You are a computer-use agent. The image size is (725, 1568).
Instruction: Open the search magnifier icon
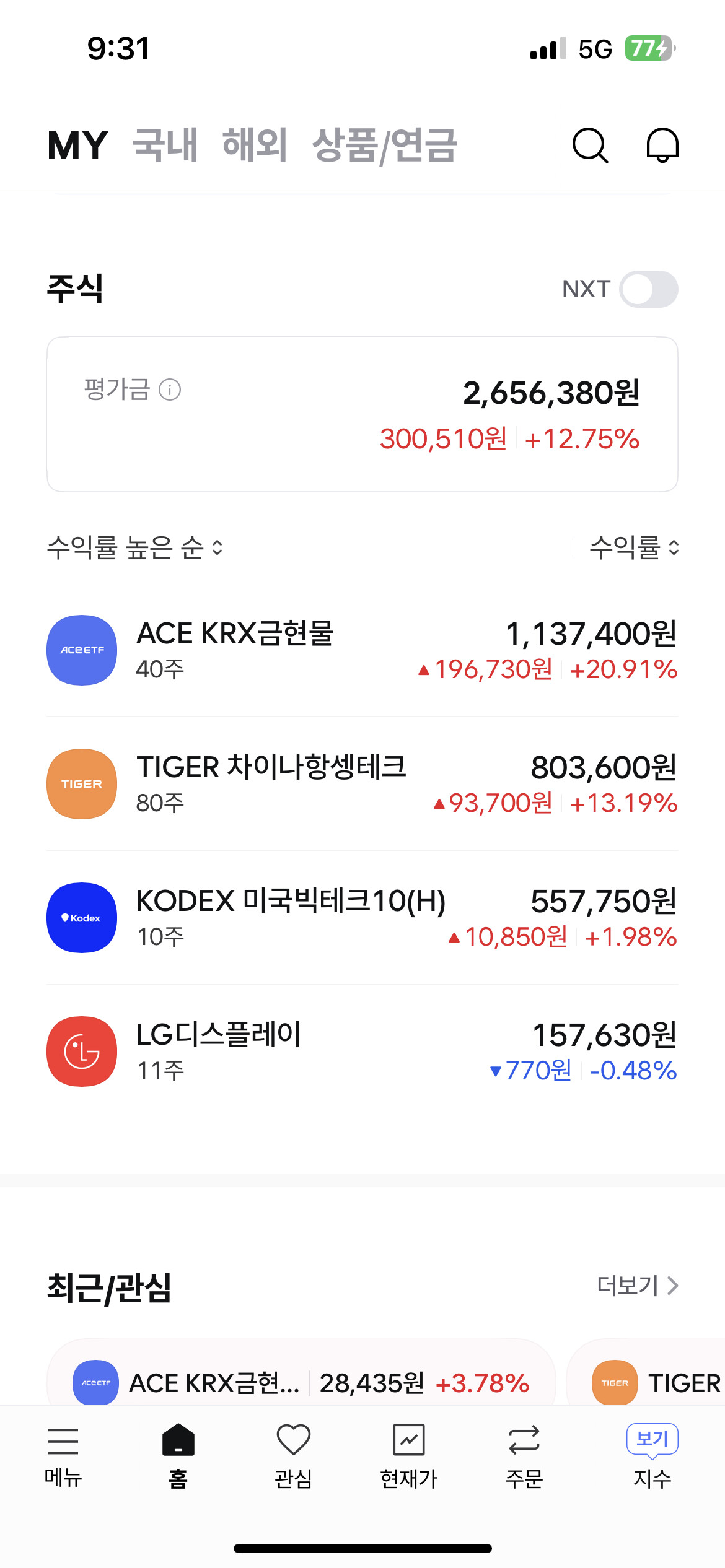pyautogui.click(x=590, y=146)
